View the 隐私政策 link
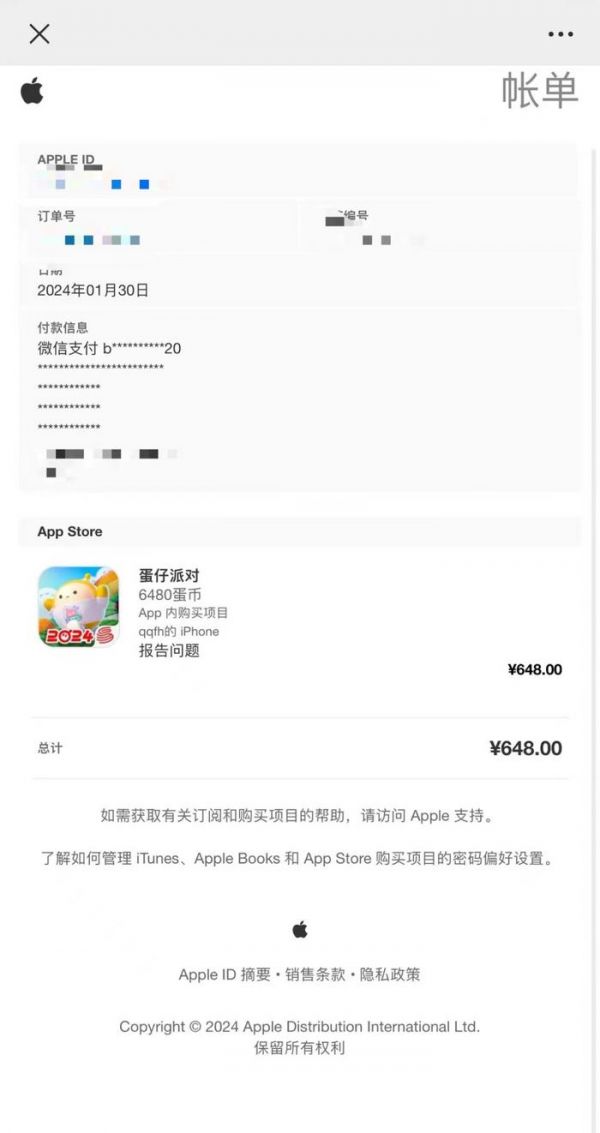This screenshot has width=600, height=1133. [x=390, y=974]
